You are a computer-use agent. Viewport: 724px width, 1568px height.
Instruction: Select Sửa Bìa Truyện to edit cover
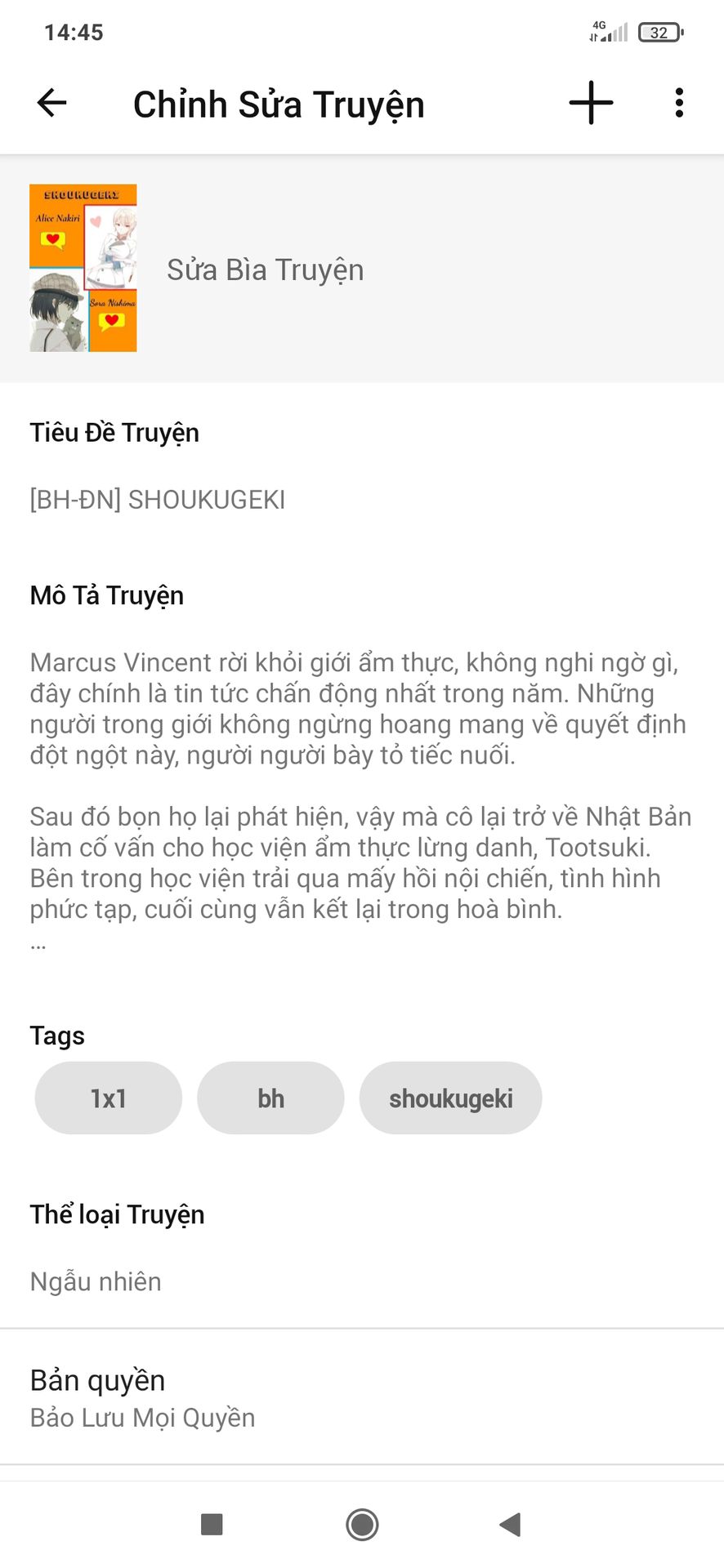(265, 269)
